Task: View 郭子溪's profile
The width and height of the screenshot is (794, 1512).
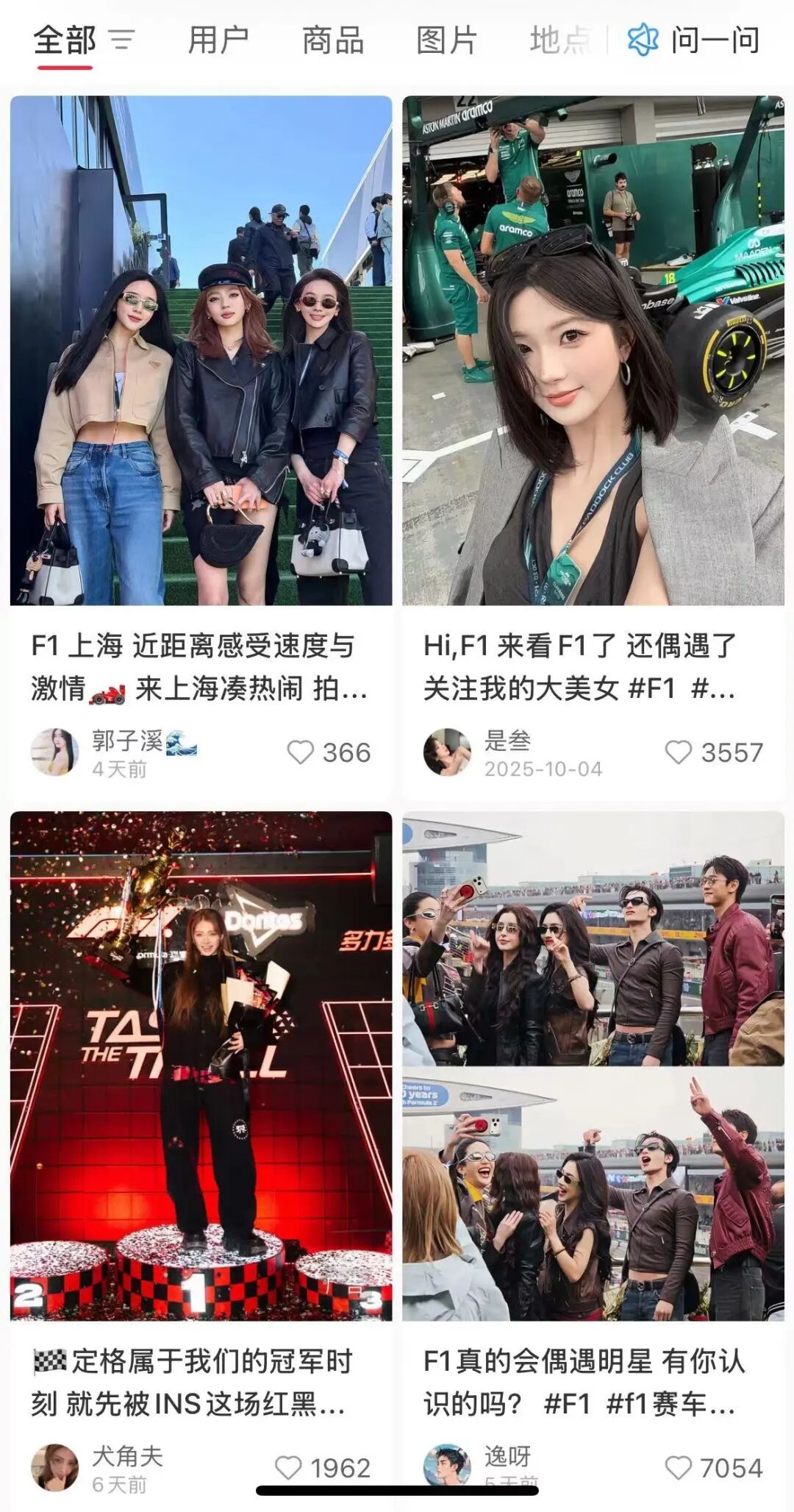Action: pyautogui.click(x=55, y=752)
